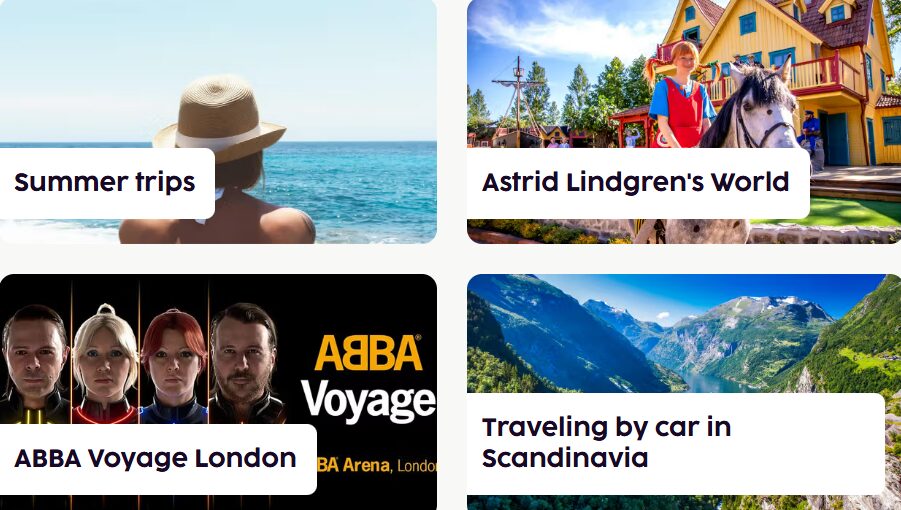View the ABBA Voyage London card
901x510 pixels.
pos(156,459)
